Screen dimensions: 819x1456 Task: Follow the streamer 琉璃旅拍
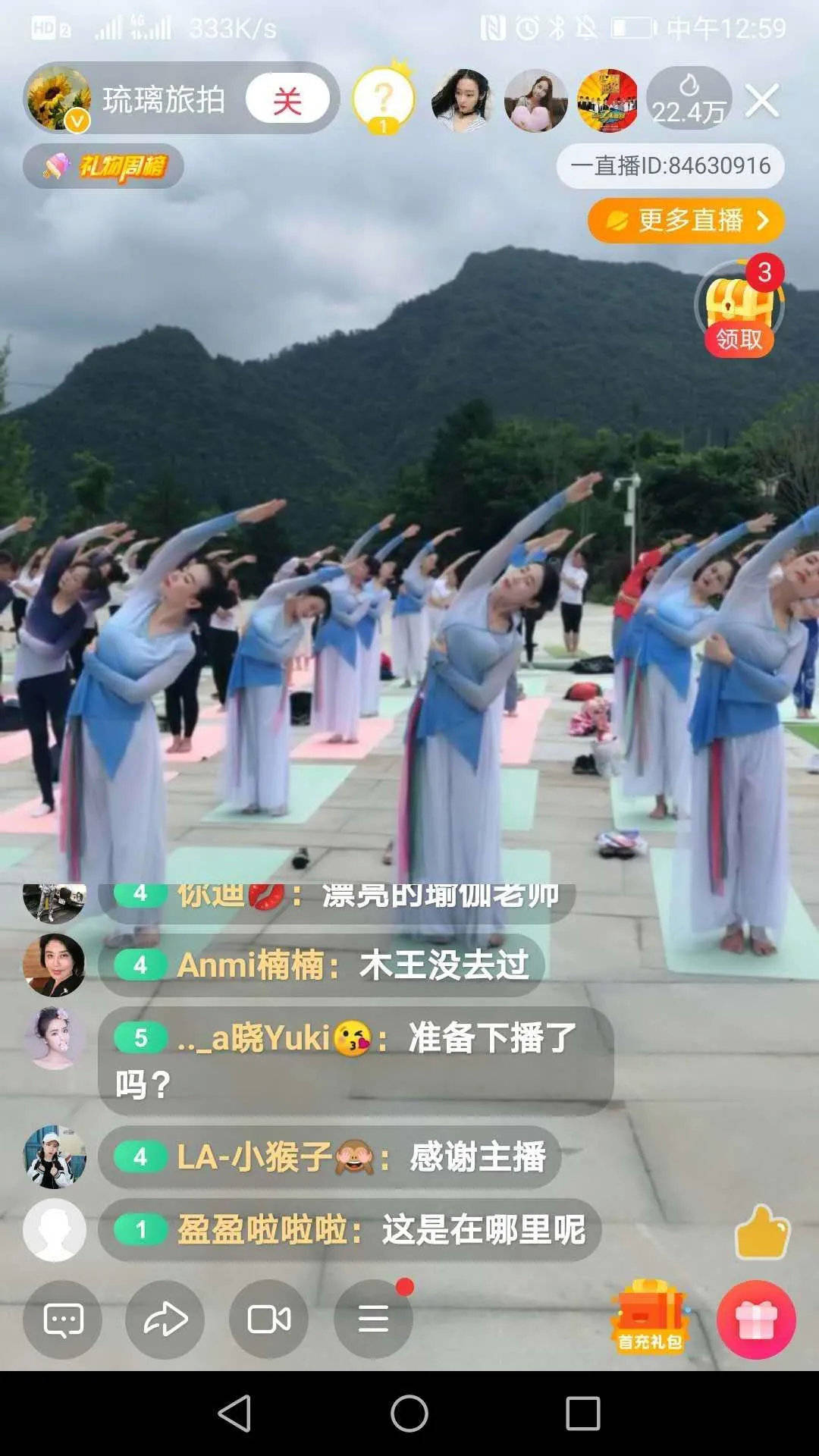pos(287,99)
